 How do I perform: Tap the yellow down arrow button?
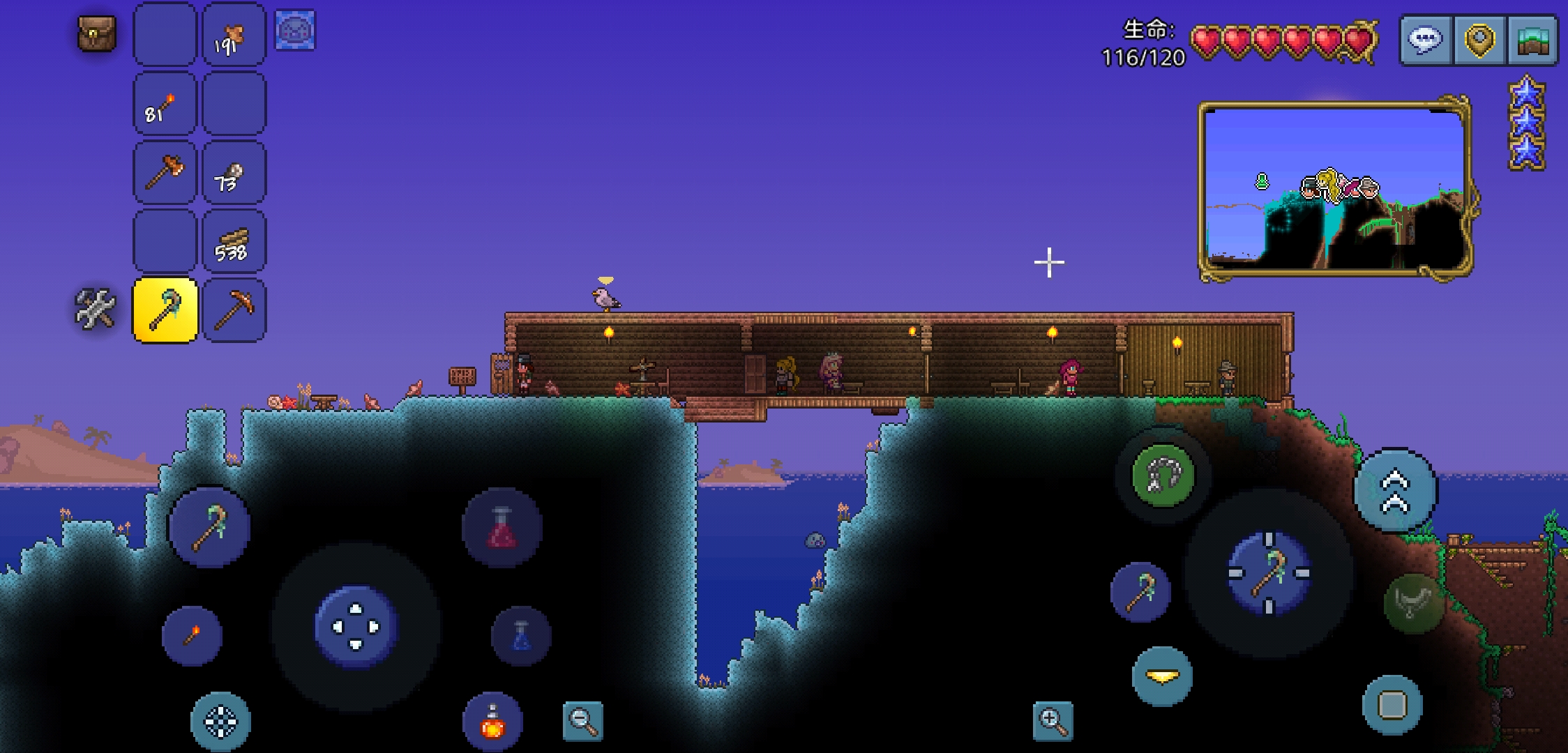coord(1162,676)
